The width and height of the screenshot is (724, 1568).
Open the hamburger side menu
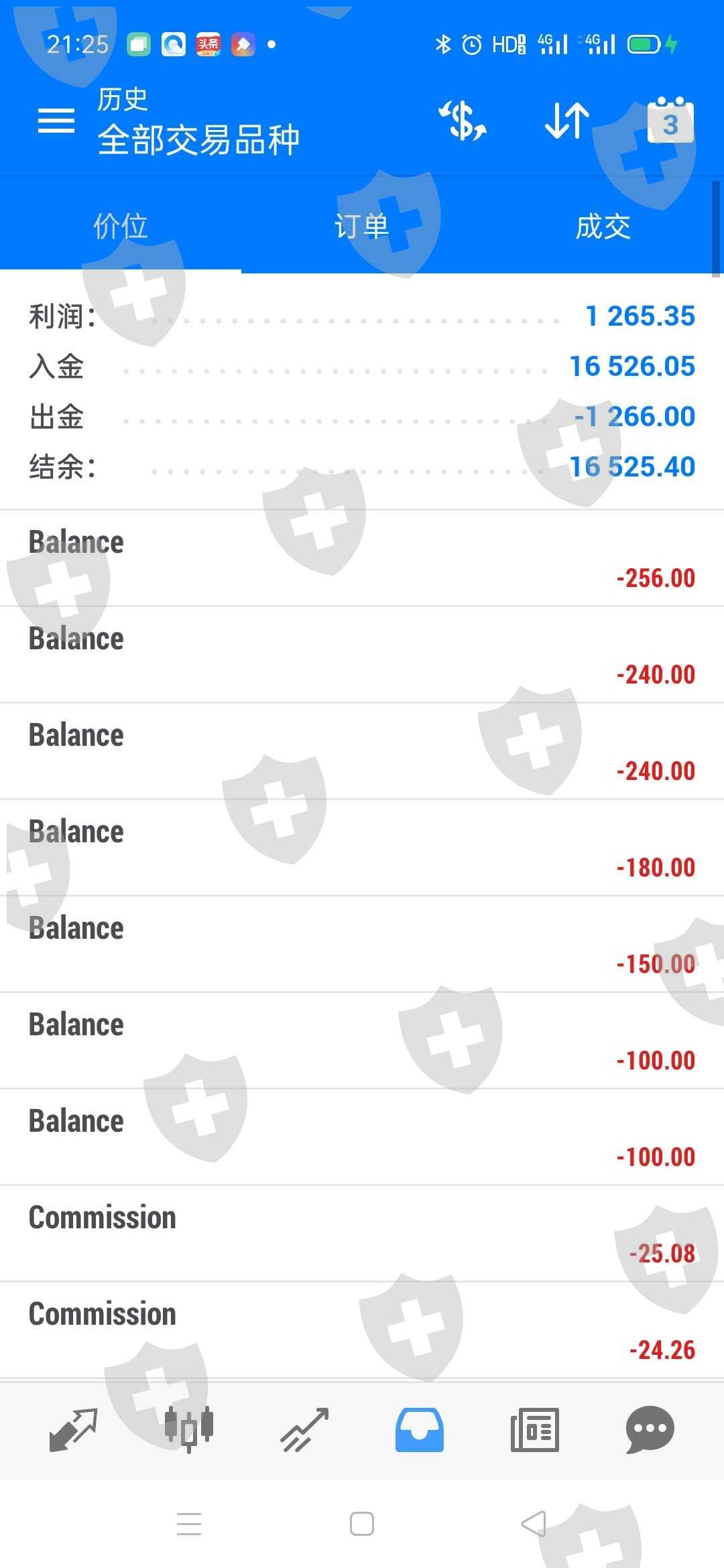point(56,121)
